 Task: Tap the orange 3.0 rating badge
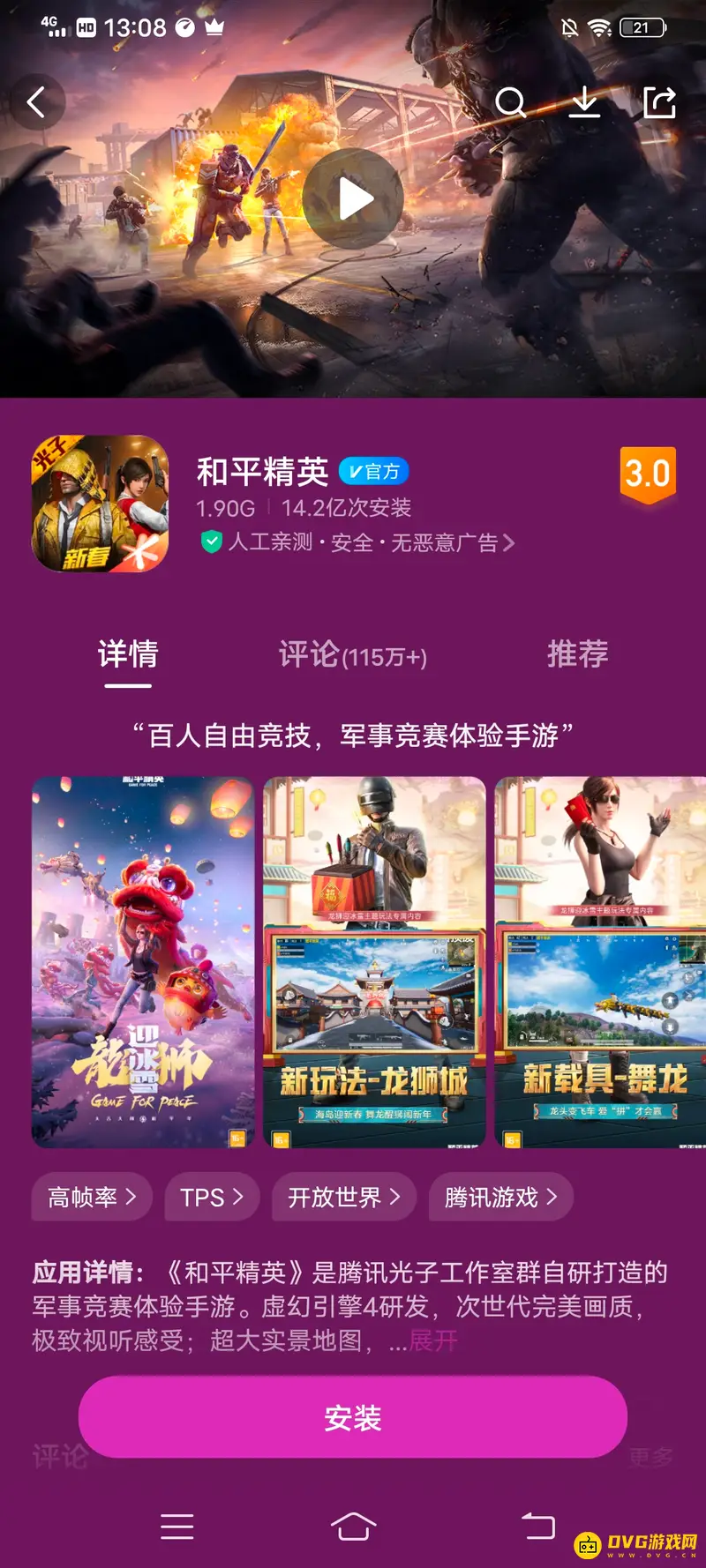pyautogui.click(x=650, y=474)
